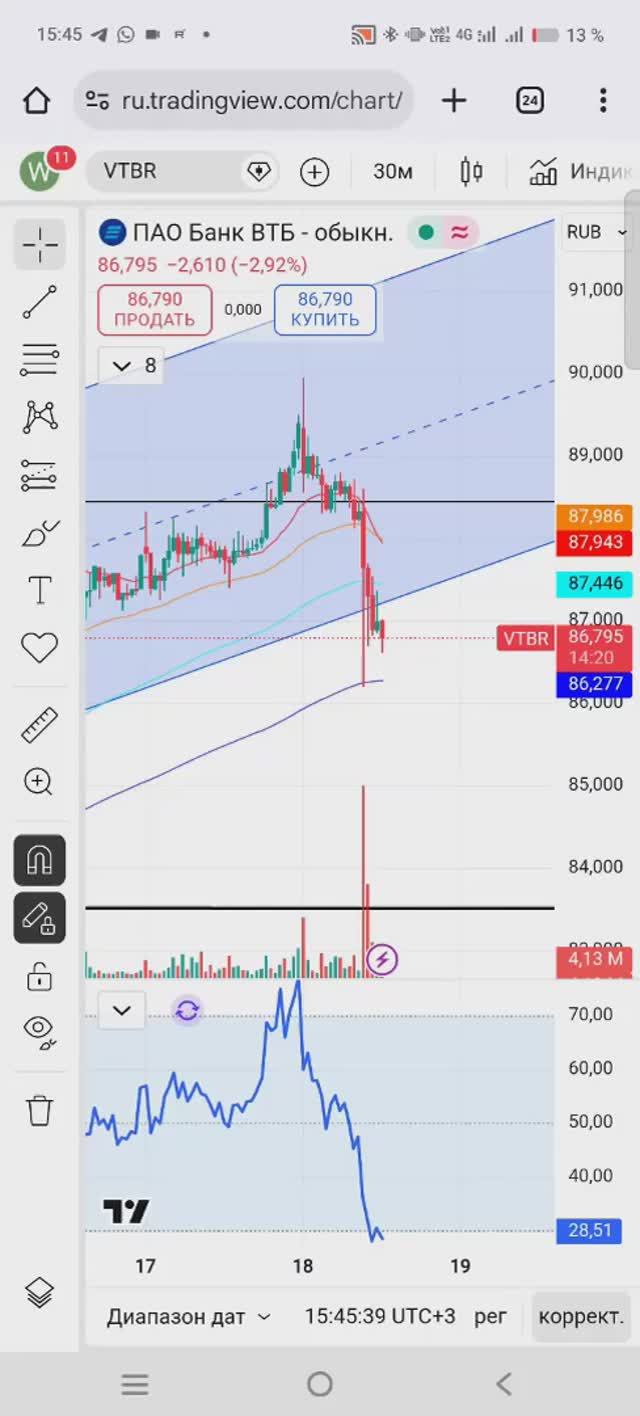Open the Диапазон дат selector
This screenshot has height=1416, width=640.
click(x=188, y=1316)
